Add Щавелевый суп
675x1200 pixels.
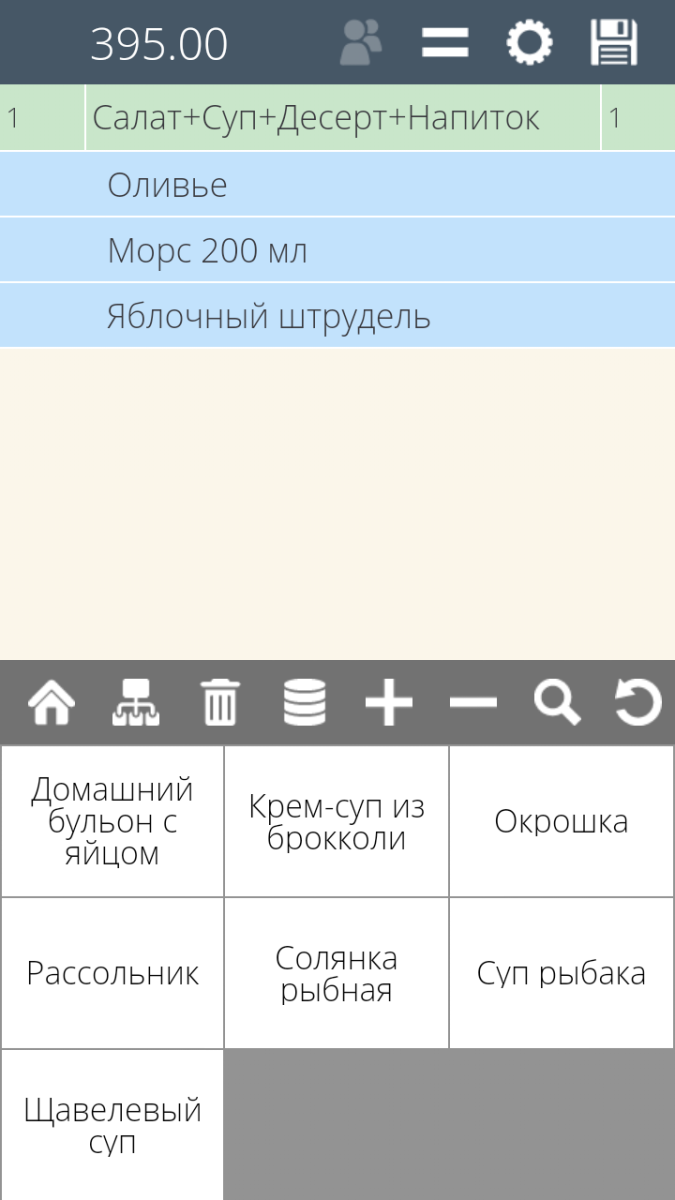tap(112, 1126)
